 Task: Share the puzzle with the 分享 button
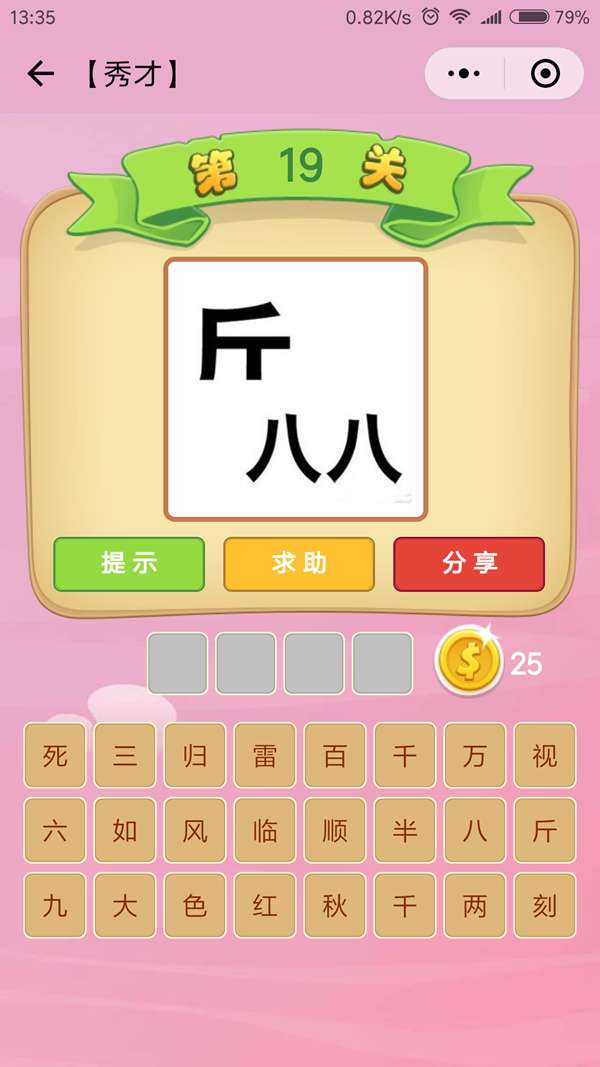click(x=469, y=564)
